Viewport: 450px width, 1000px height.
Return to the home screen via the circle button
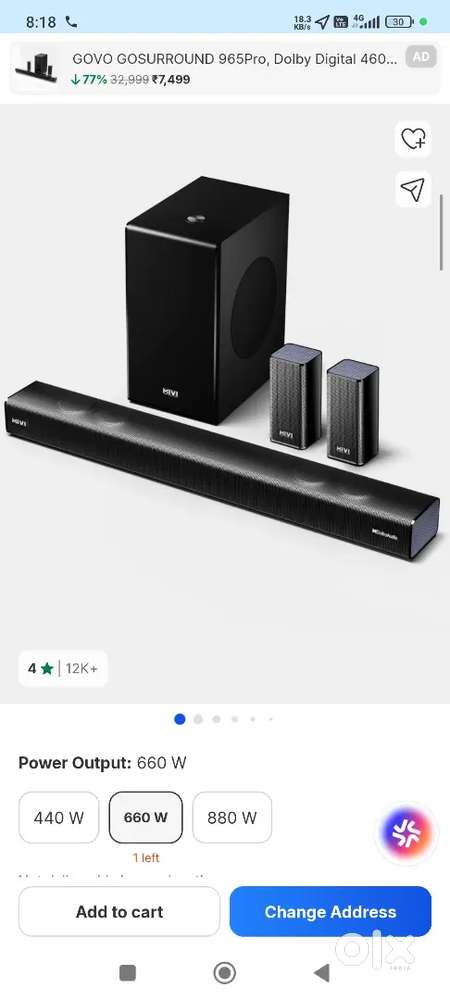pos(224,973)
